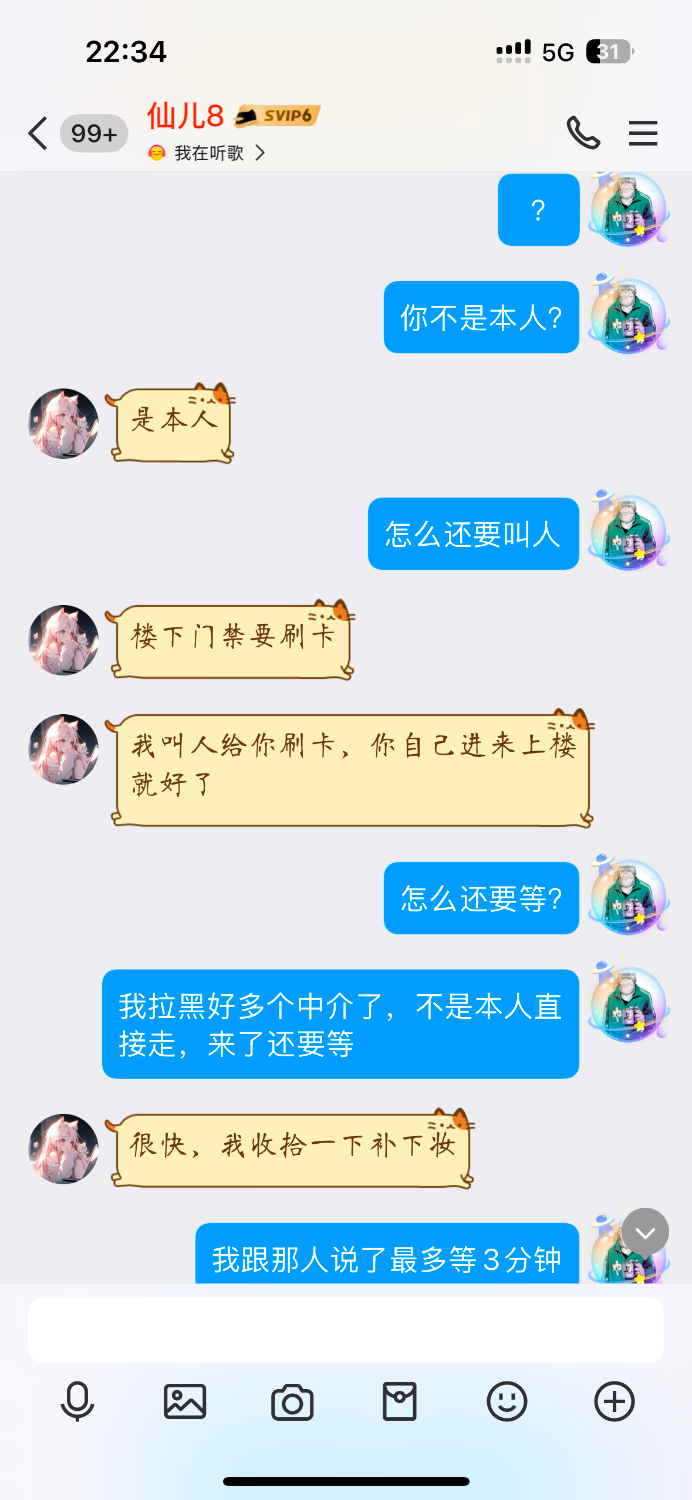Open the red packet option

400,1402
